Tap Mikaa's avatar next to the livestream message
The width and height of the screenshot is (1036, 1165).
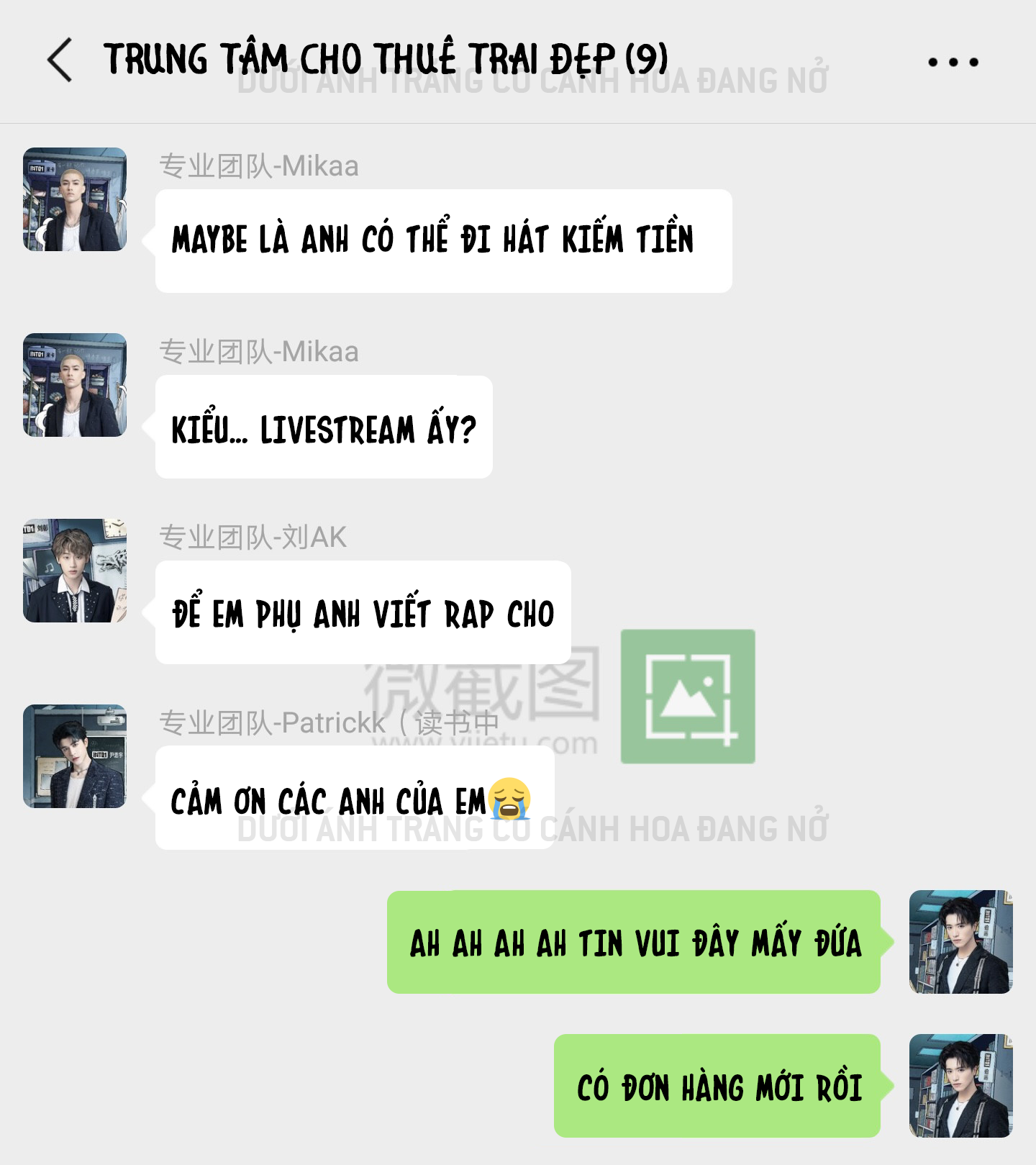click(x=75, y=385)
